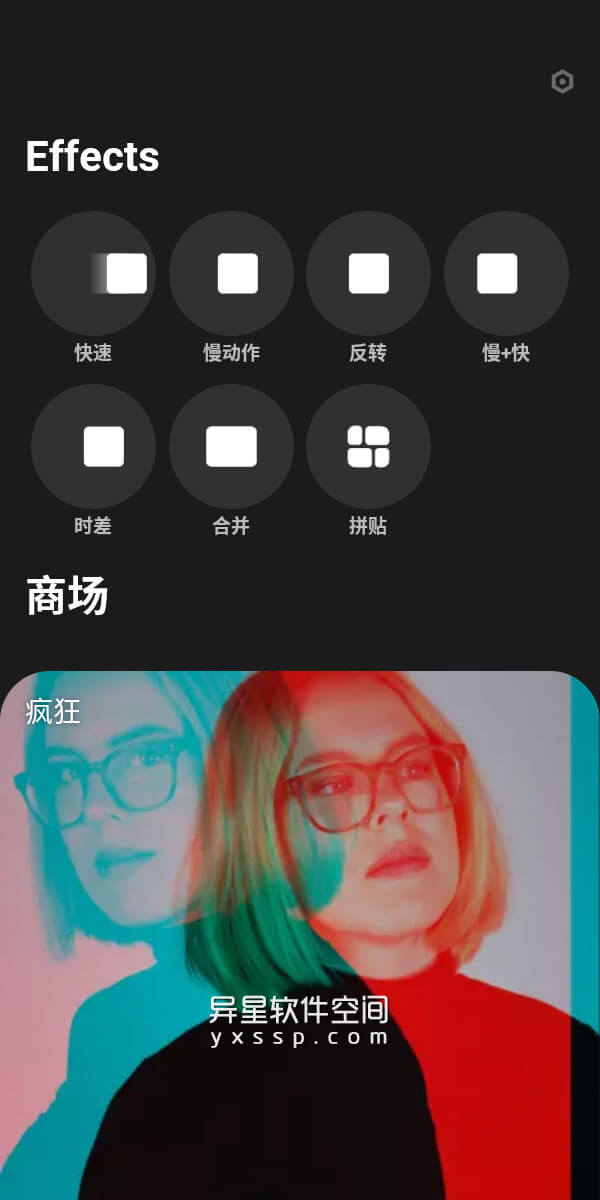Start the 合并 merge tool
Screen dimensions: 600x1200
click(x=231, y=446)
